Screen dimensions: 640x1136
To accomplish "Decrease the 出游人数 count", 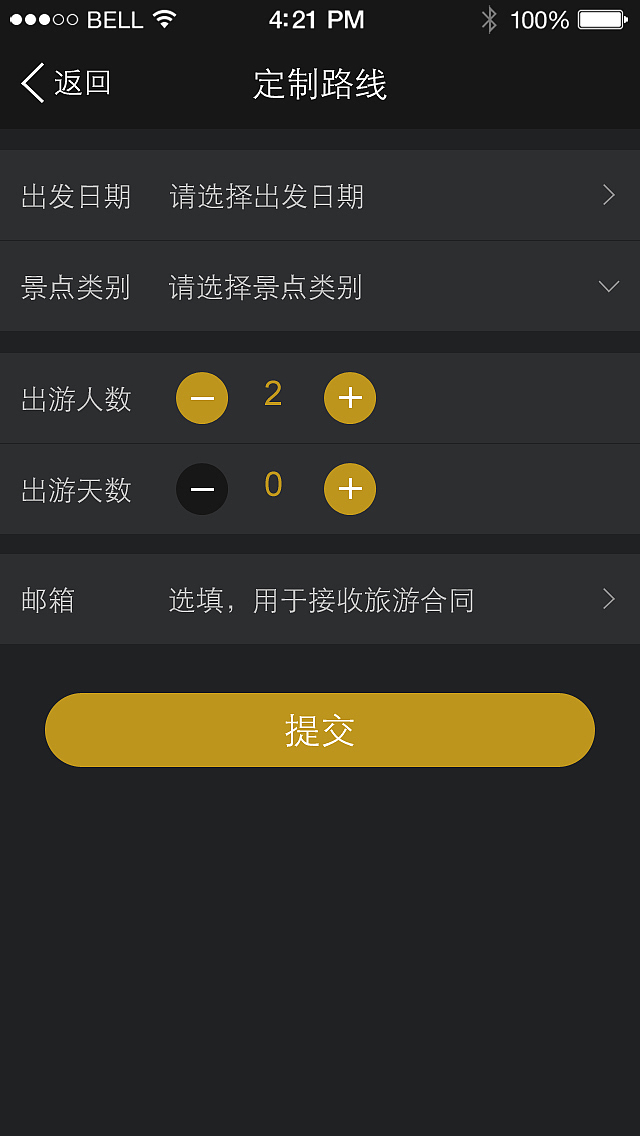I will pyautogui.click(x=202, y=398).
